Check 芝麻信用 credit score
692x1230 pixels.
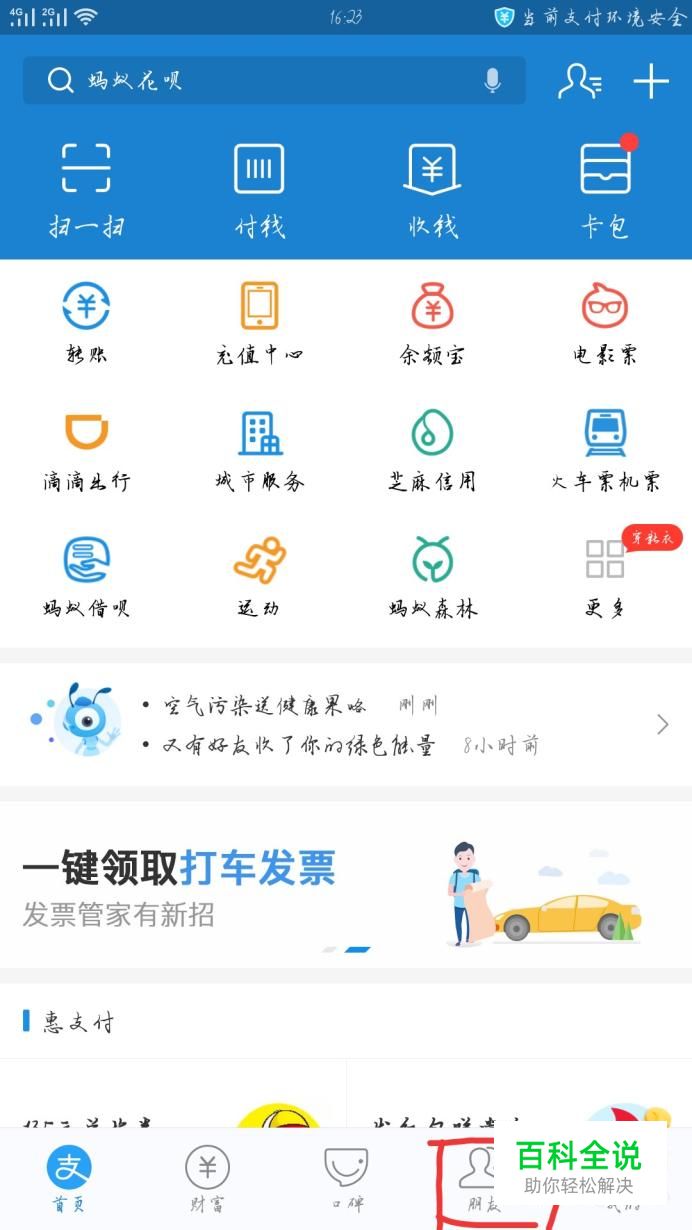pyautogui.click(x=432, y=451)
